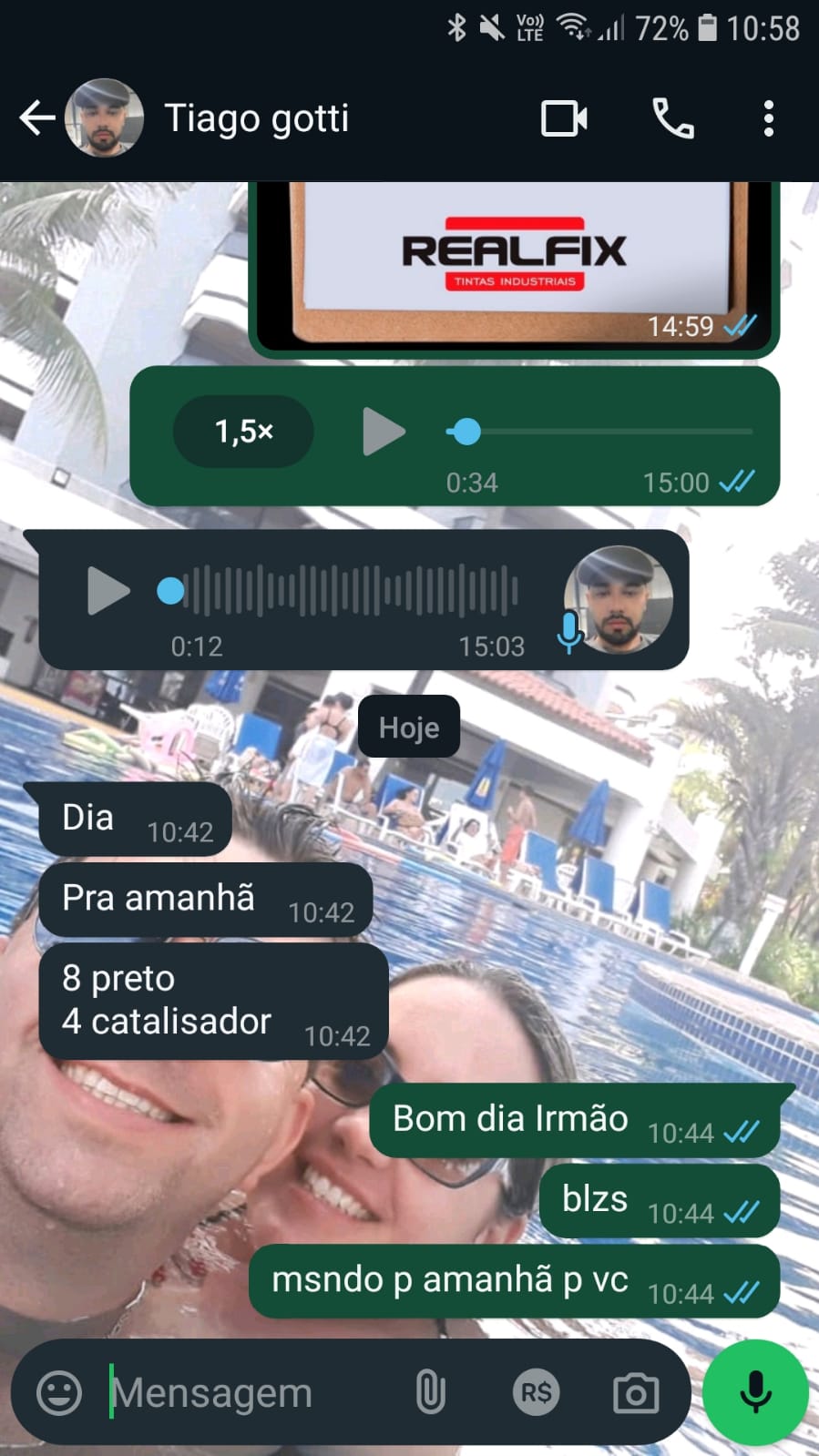Viewport: 819px width, 1456px height.
Task: Open the camera to take a photo
Action: [x=635, y=1392]
